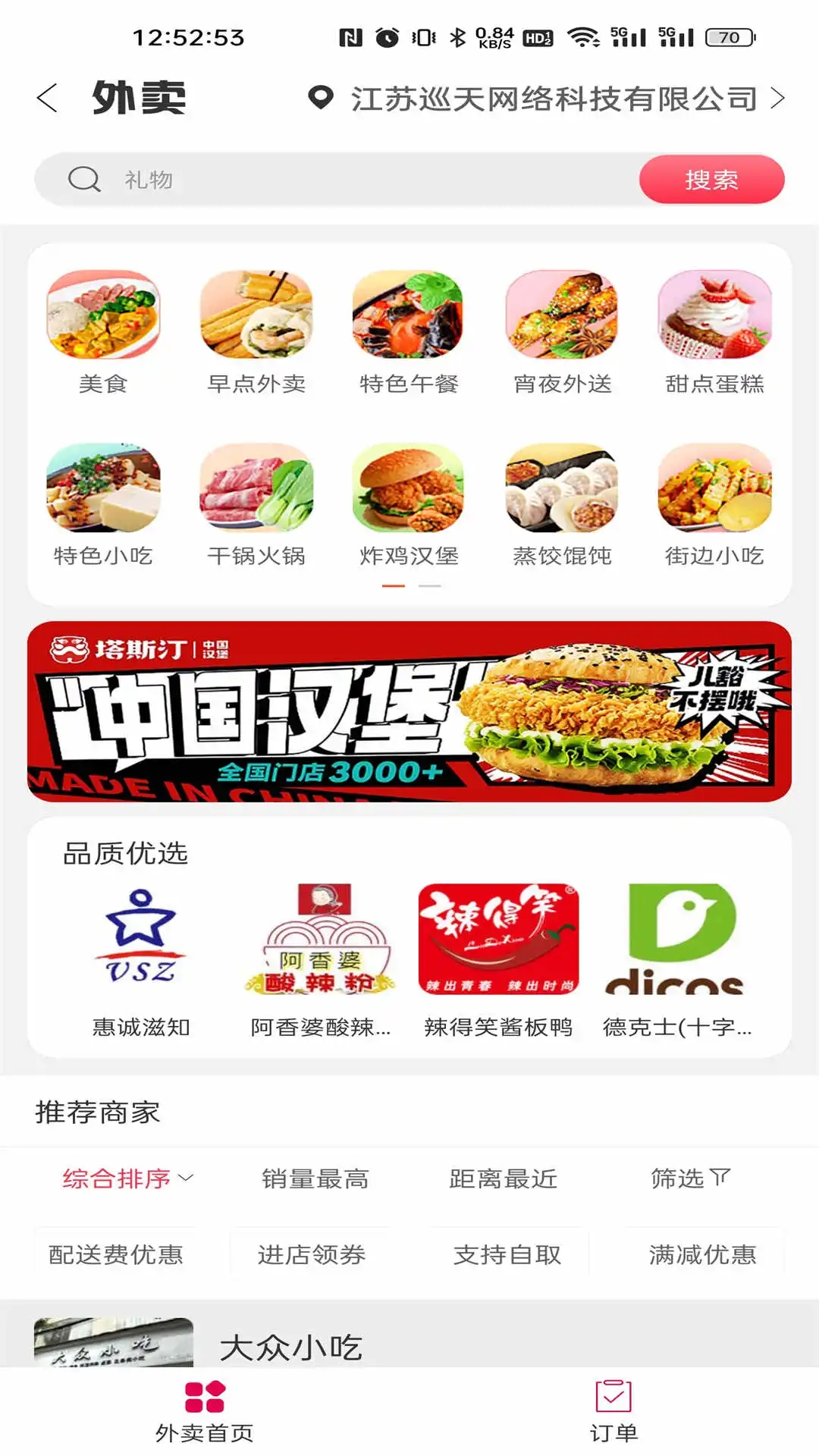Select the second carousel pagination dot
Image resolution: width=819 pixels, height=1456 pixels.
click(429, 585)
